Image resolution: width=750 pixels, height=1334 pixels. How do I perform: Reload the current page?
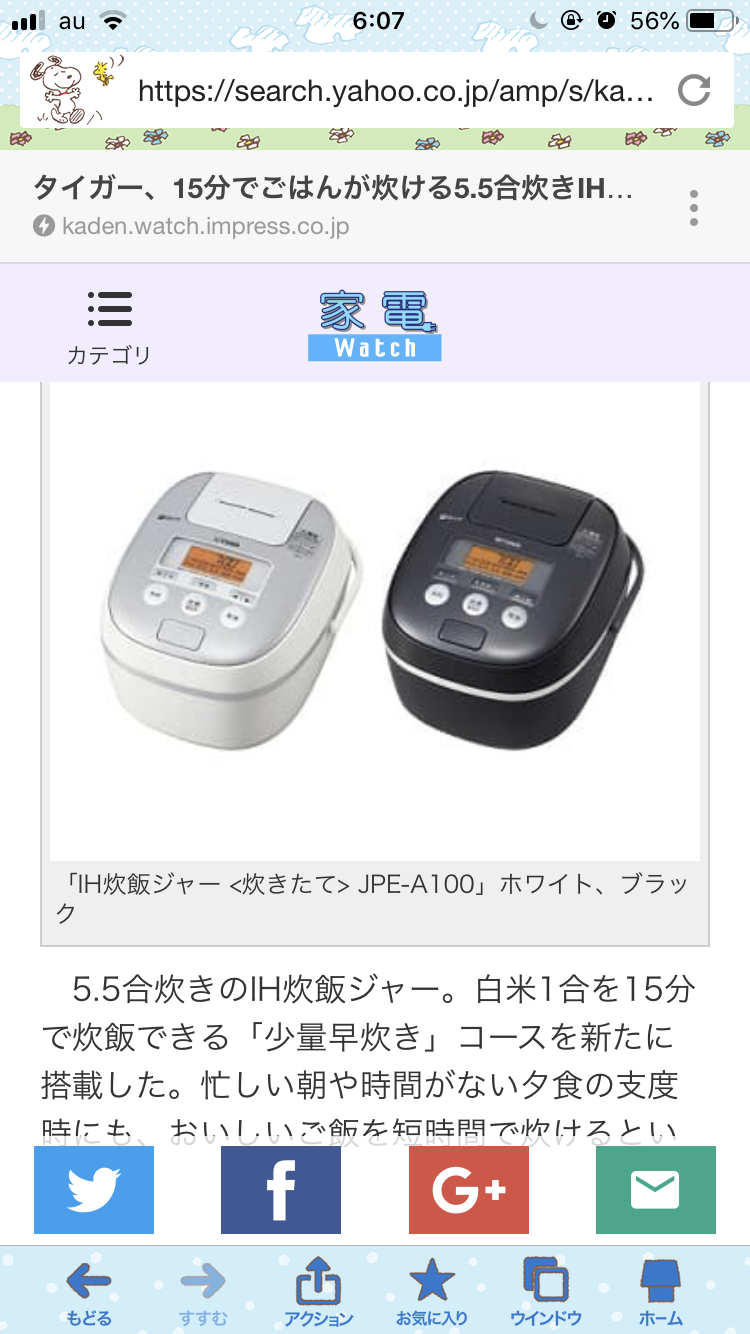click(x=693, y=92)
